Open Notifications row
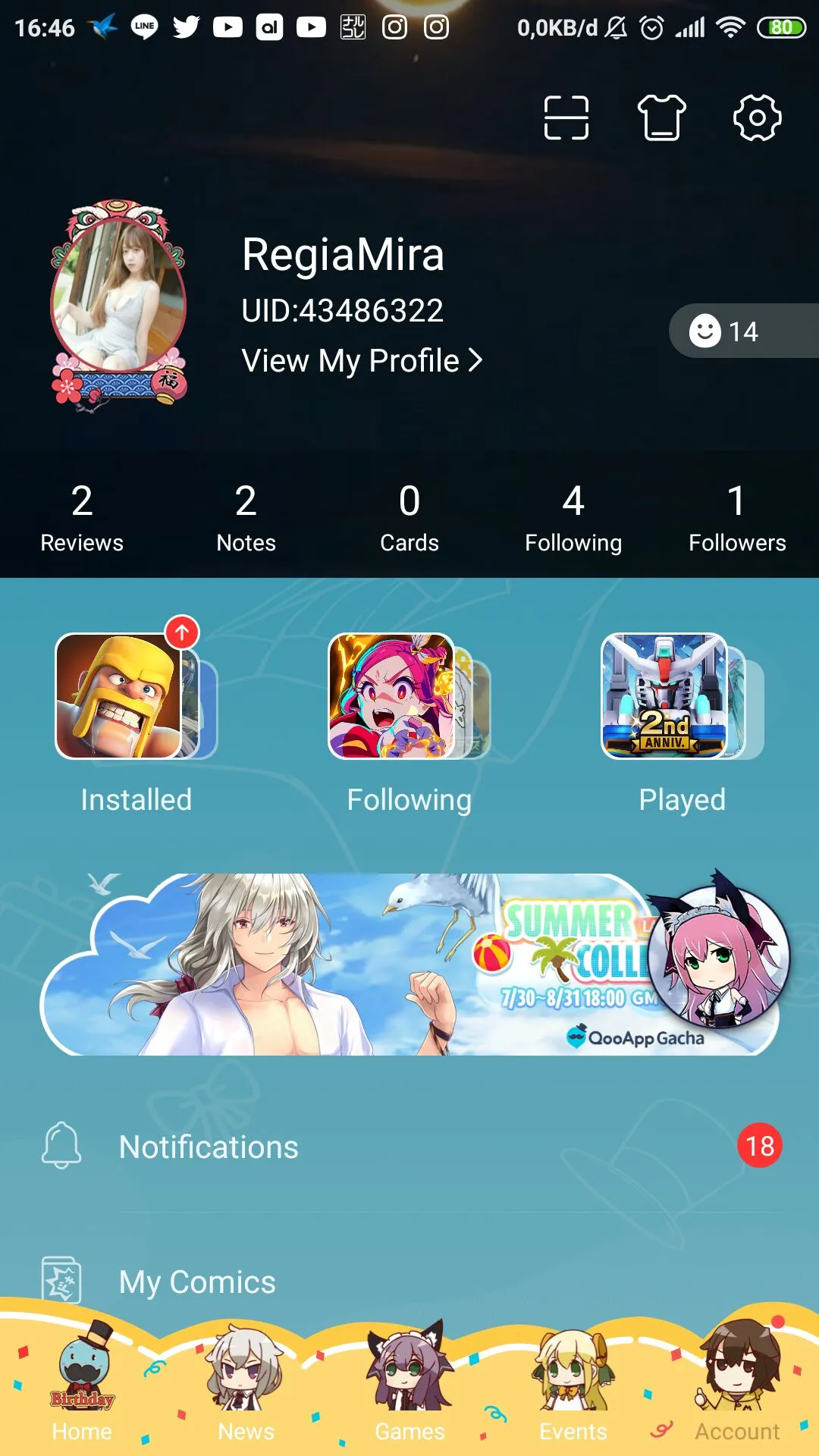The image size is (819, 1456). pyautogui.click(x=409, y=1147)
